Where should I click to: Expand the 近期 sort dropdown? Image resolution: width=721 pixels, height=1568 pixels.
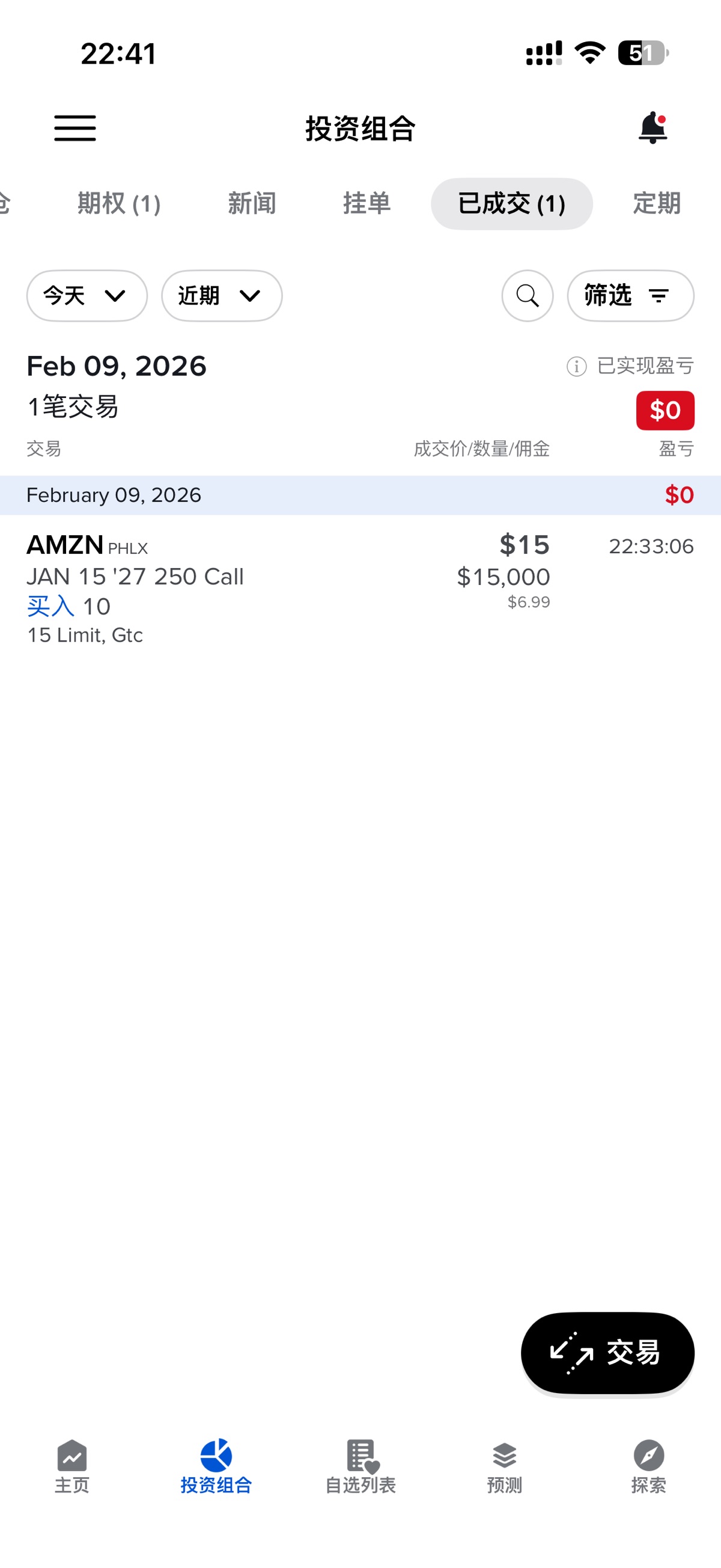pos(222,296)
